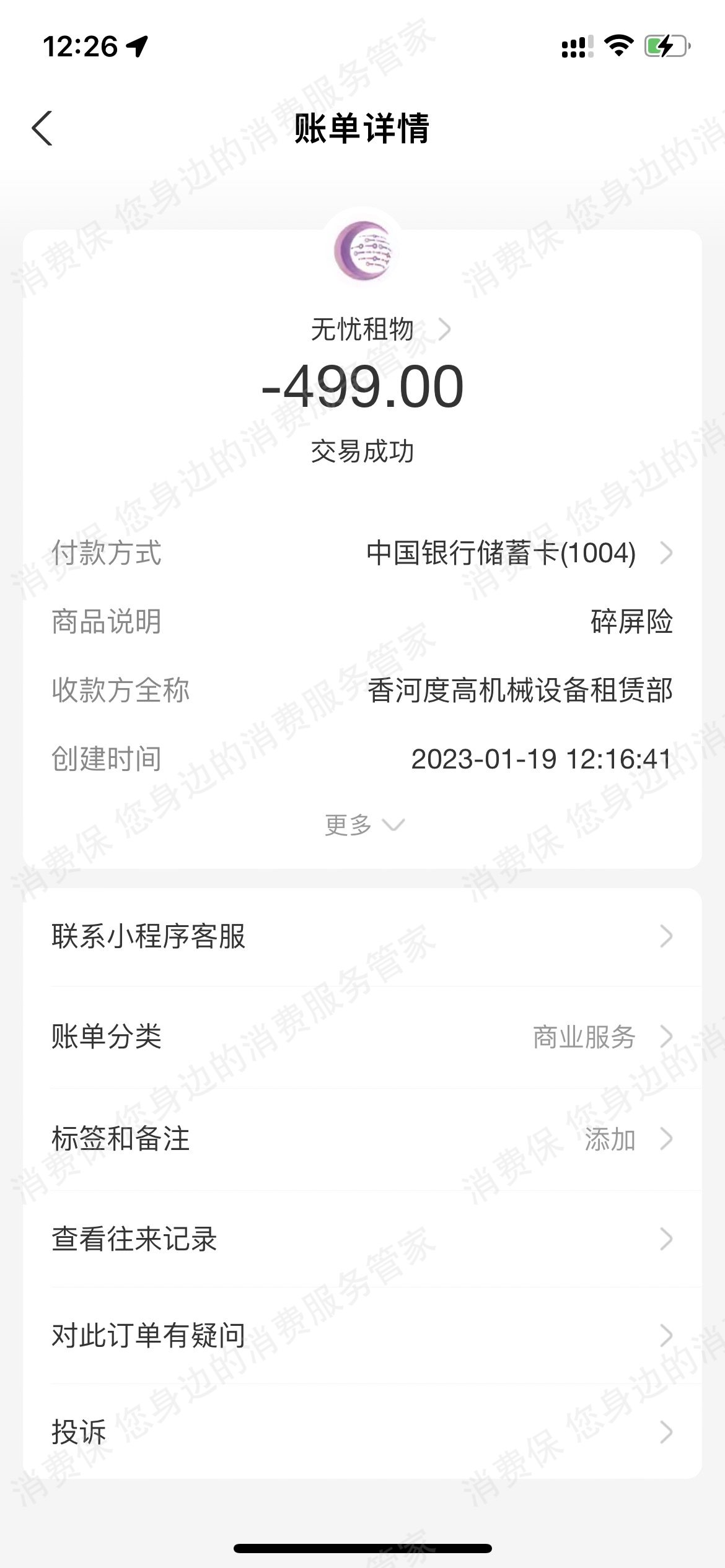Expand 更多 to show more details
The width and height of the screenshot is (725, 1568).
tap(364, 825)
